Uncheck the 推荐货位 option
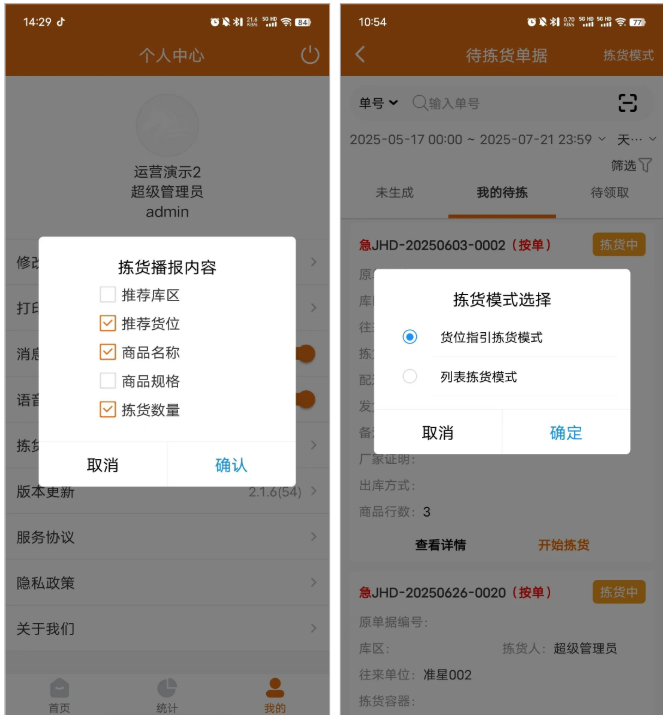This screenshot has width=663, height=715. point(108,323)
